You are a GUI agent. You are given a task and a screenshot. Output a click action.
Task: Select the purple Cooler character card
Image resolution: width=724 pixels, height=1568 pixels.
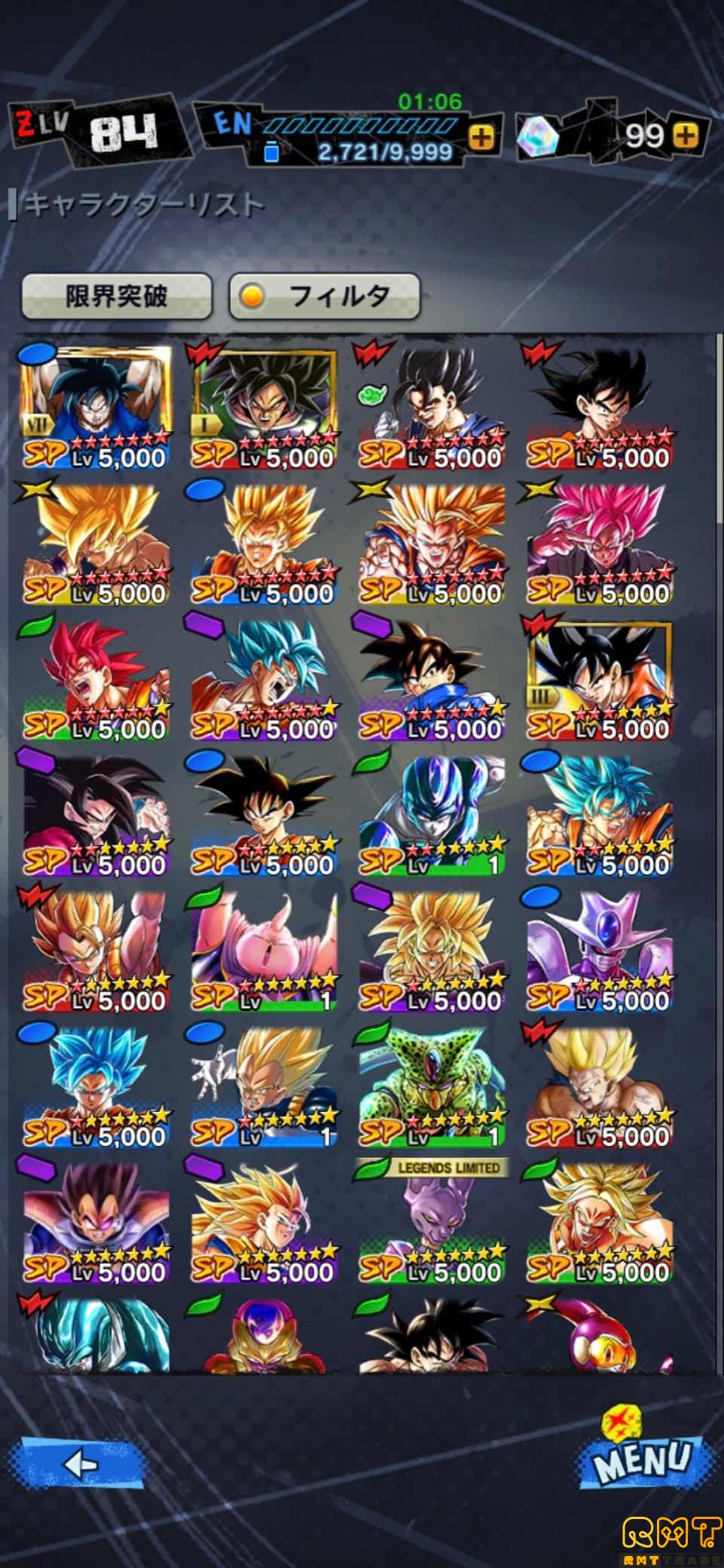(x=599, y=950)
